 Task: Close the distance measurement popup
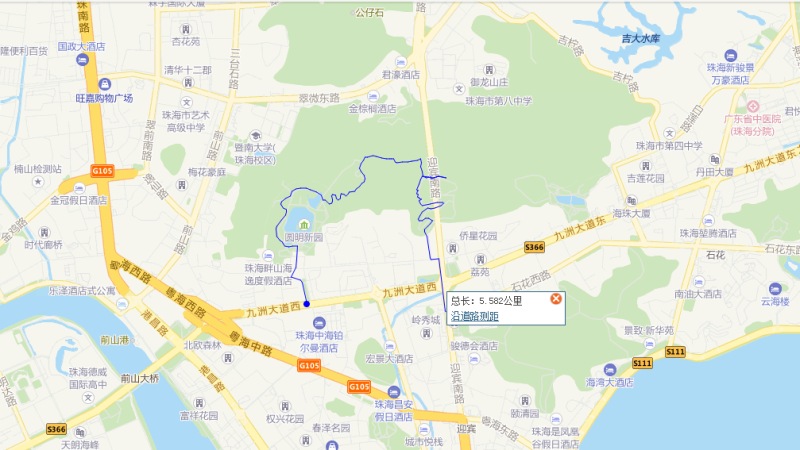pos(556,299)
